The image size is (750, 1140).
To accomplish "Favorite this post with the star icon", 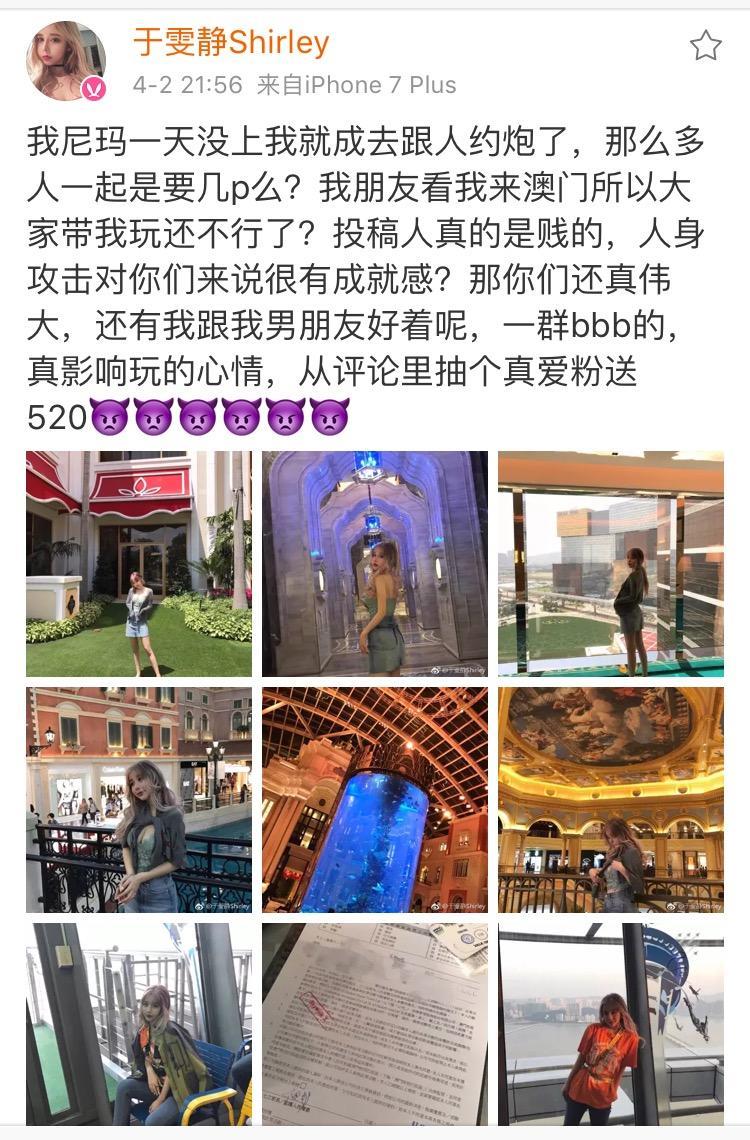I will tap(706, 45).
